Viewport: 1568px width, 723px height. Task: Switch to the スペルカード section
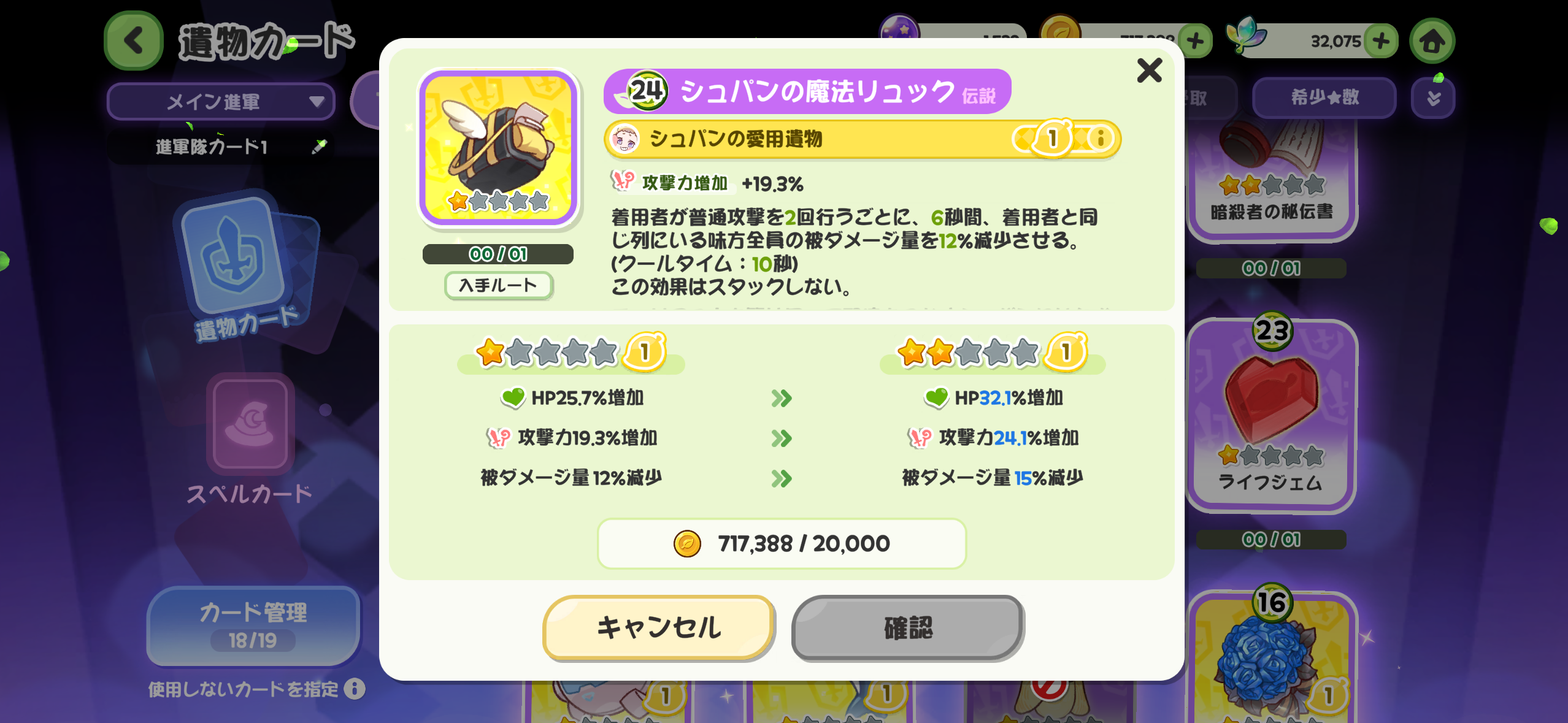coord(250,442)
